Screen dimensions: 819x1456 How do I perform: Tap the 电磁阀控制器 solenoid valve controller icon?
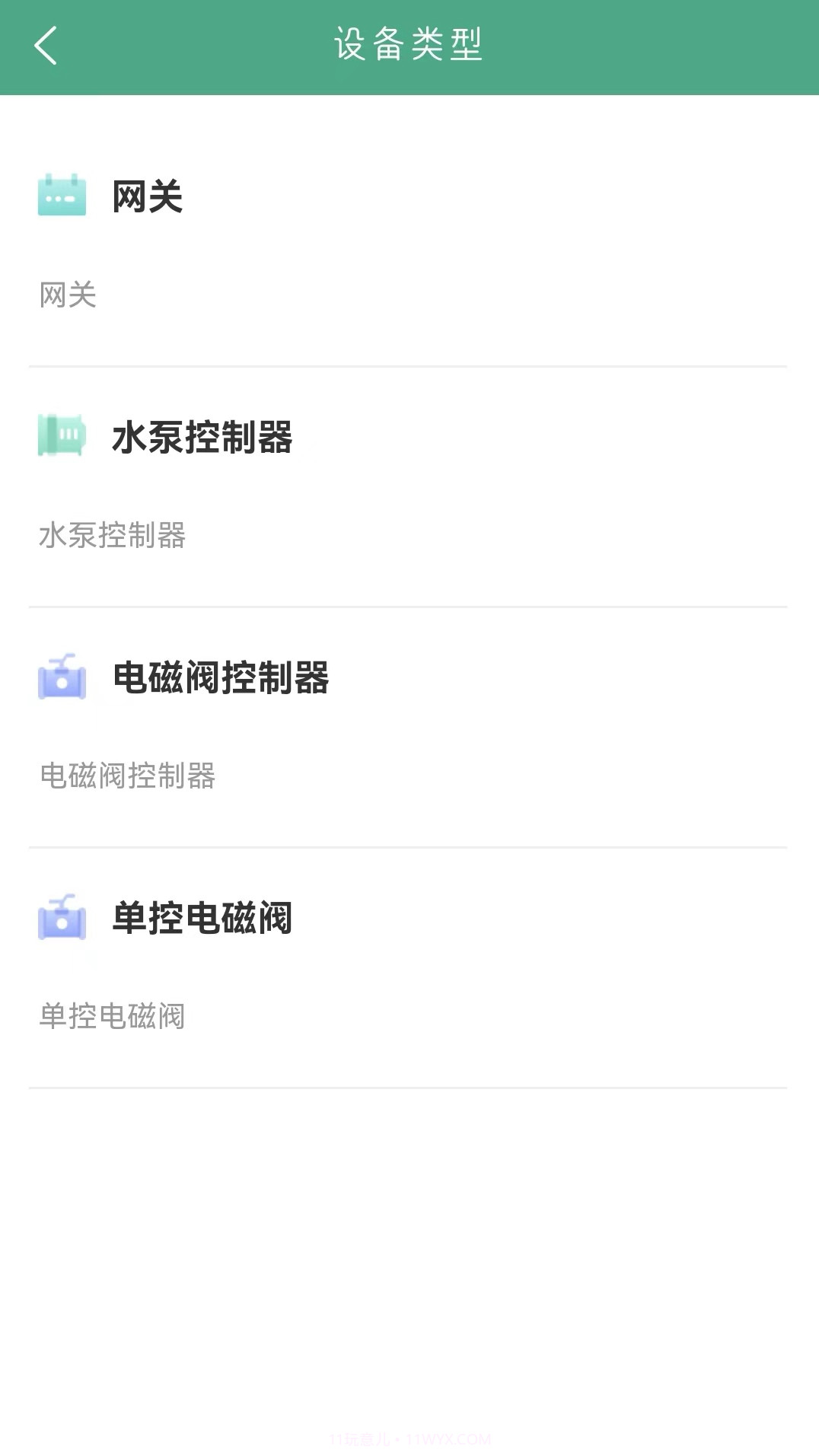pos(62,680)
